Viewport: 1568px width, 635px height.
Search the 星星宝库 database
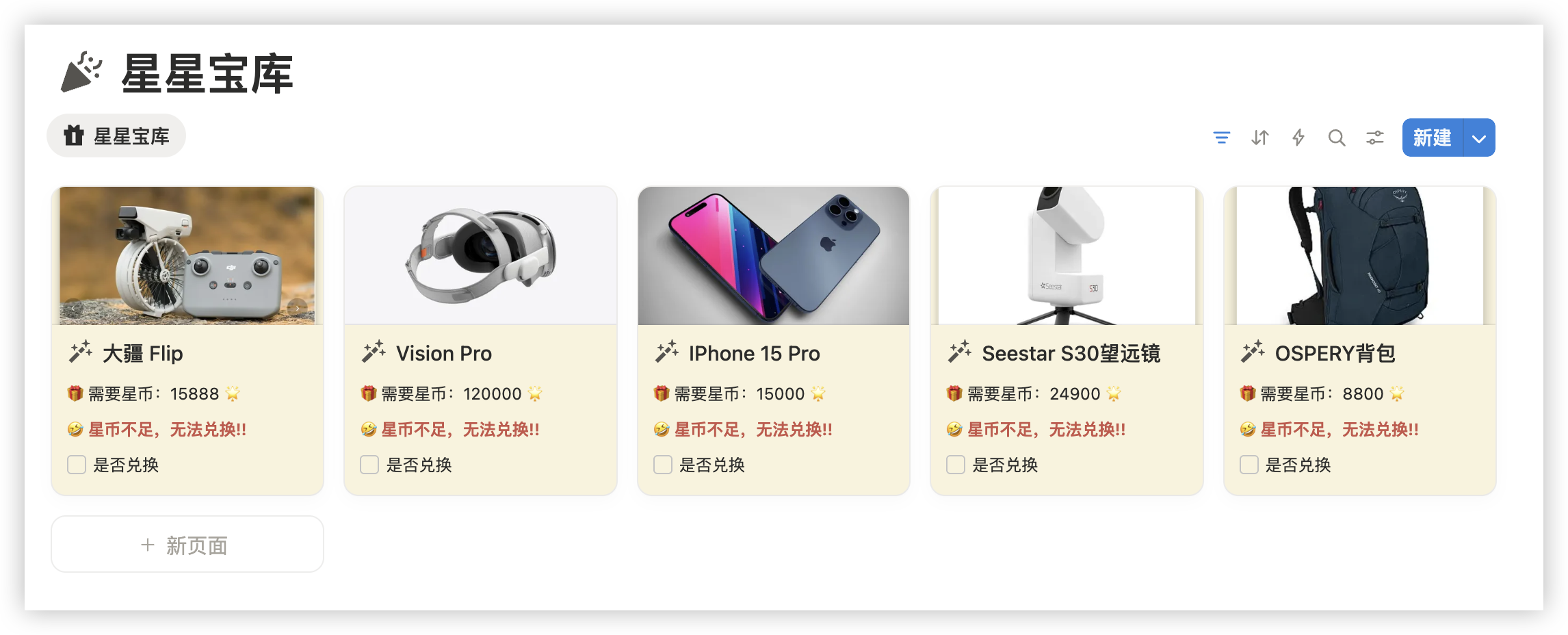click(x=1336, y=138)
